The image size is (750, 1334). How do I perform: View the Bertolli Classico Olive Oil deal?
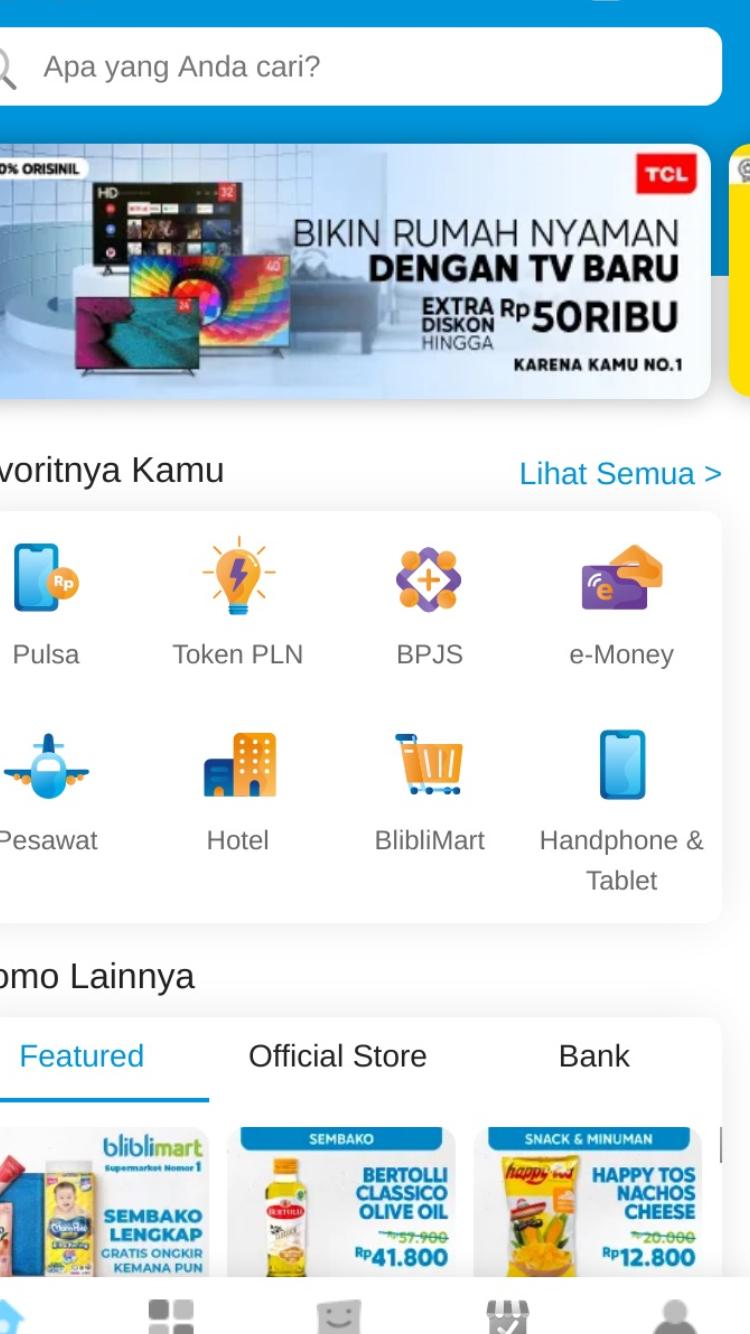pyautogui.click(x=341, y=1202)
